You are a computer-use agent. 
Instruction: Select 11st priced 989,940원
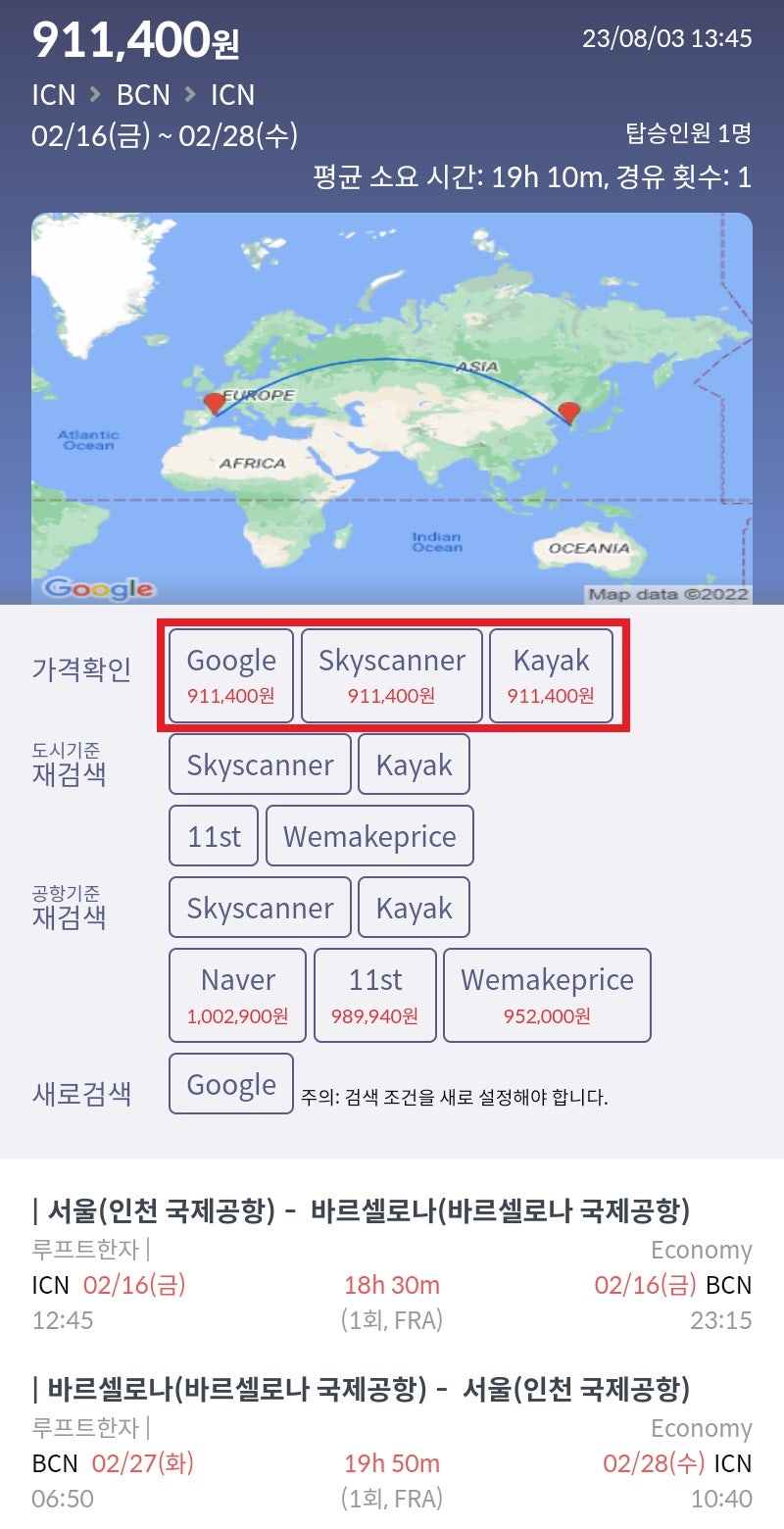pyautogui.click(x=375, y=995)
